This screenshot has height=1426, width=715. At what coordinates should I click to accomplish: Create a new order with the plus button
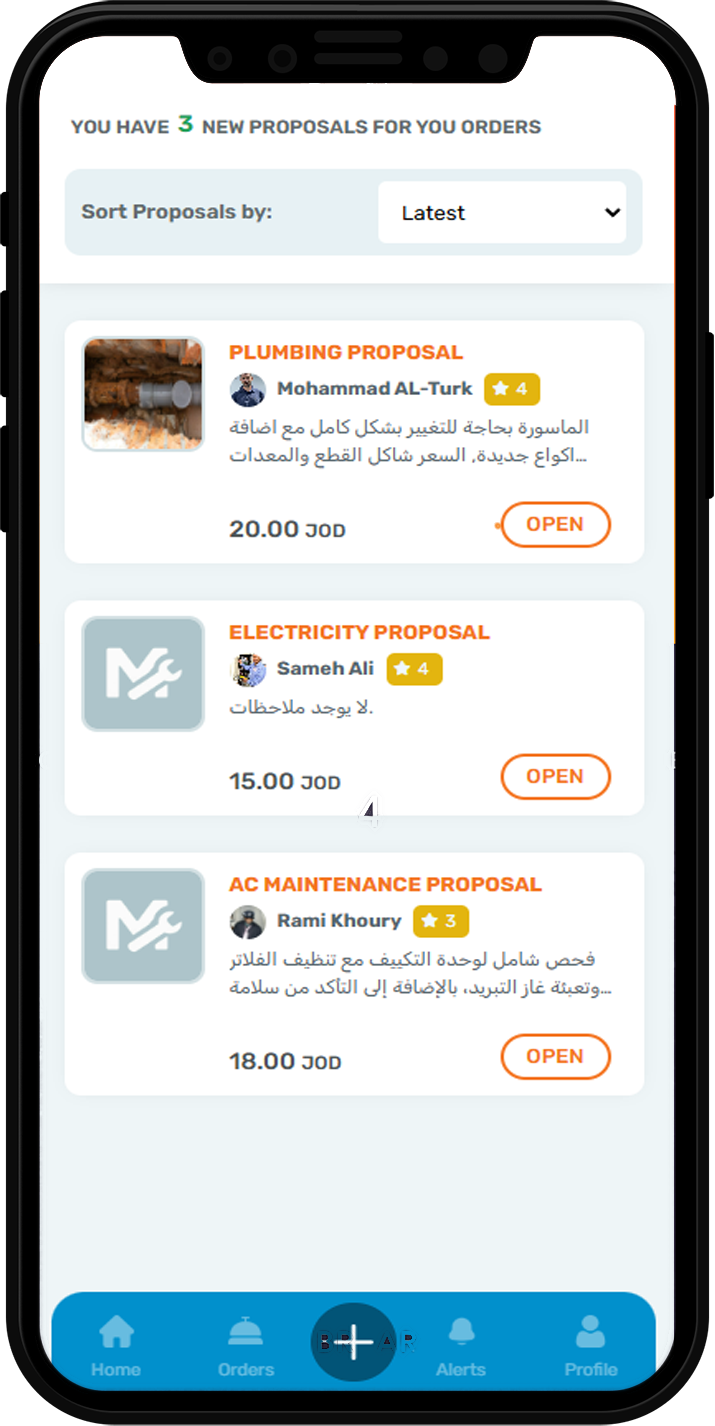coord(354,1343)
